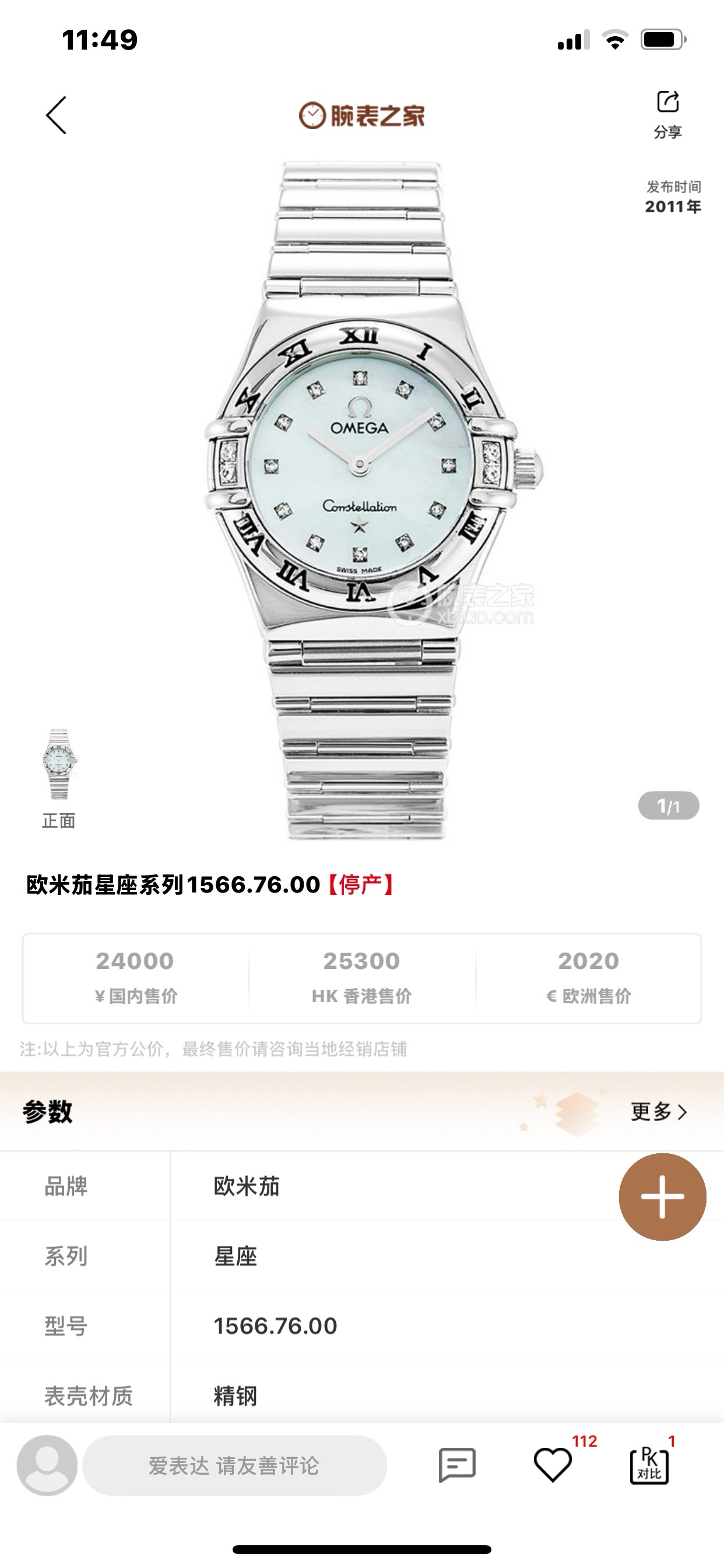Tap the brown plus floating button
The height and width of the screenshot is (1568, 724).
tap(662, 1196)
